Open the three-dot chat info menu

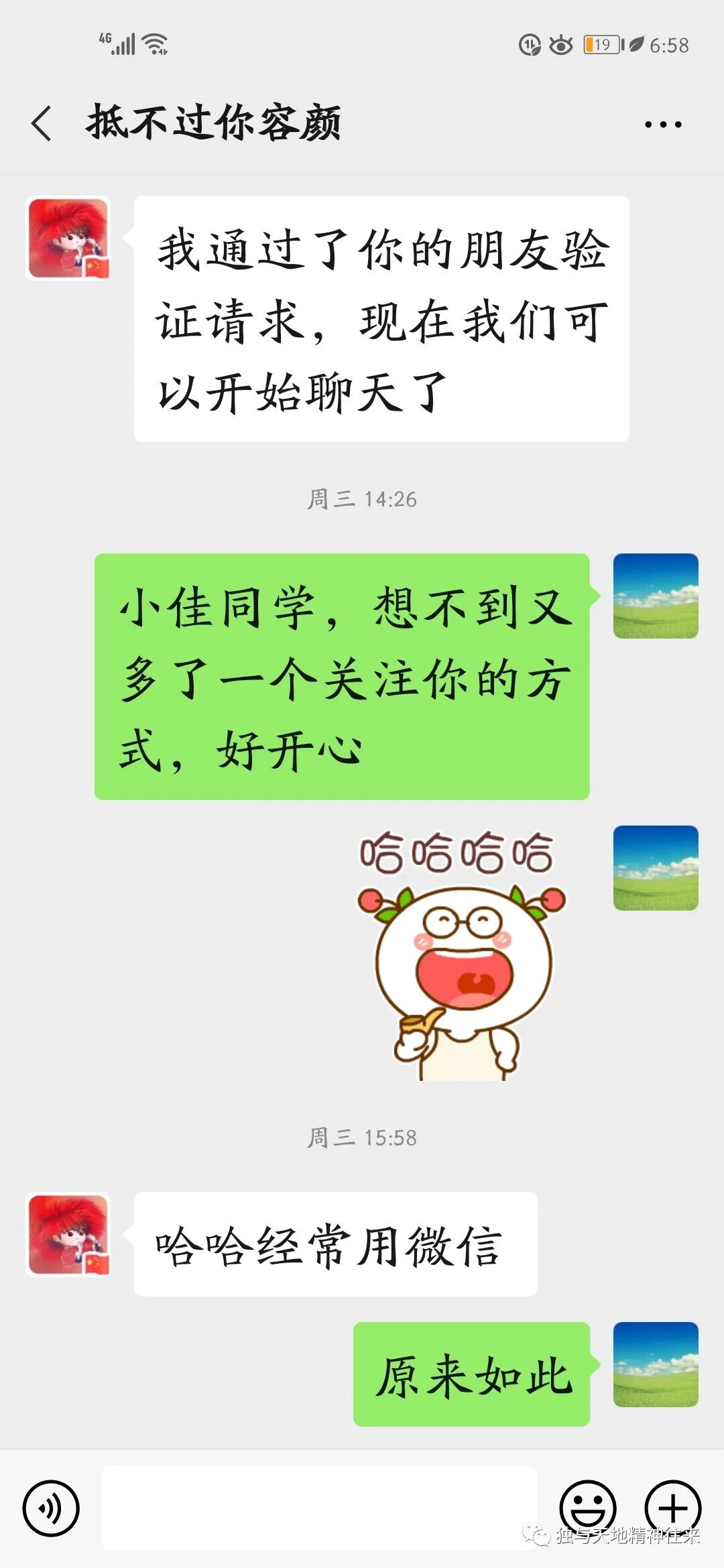point(662,125)
